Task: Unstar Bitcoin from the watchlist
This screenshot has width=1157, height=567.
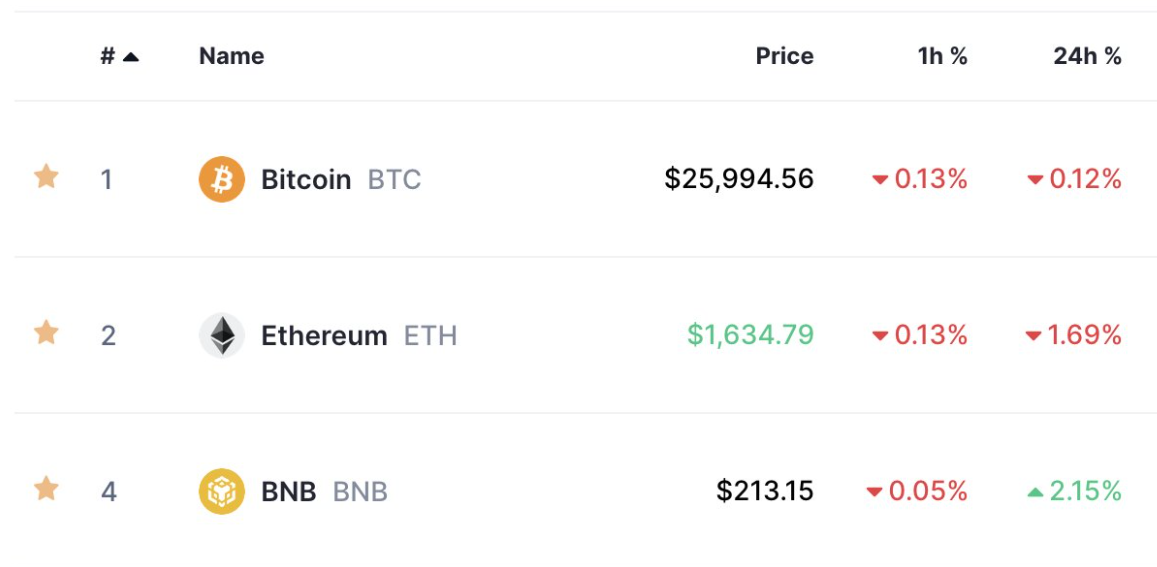Action: (46, 178)
